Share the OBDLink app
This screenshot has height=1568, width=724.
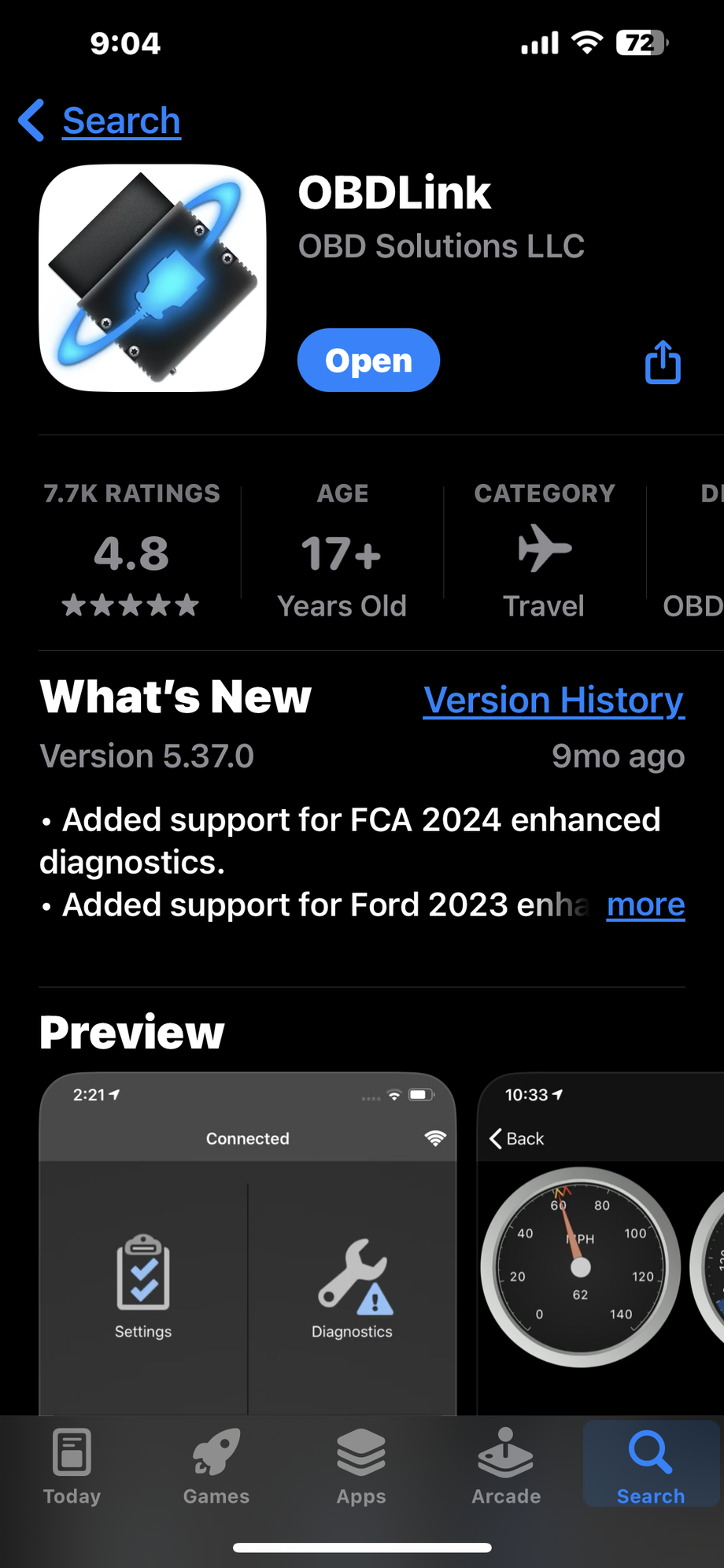point(662,361)
